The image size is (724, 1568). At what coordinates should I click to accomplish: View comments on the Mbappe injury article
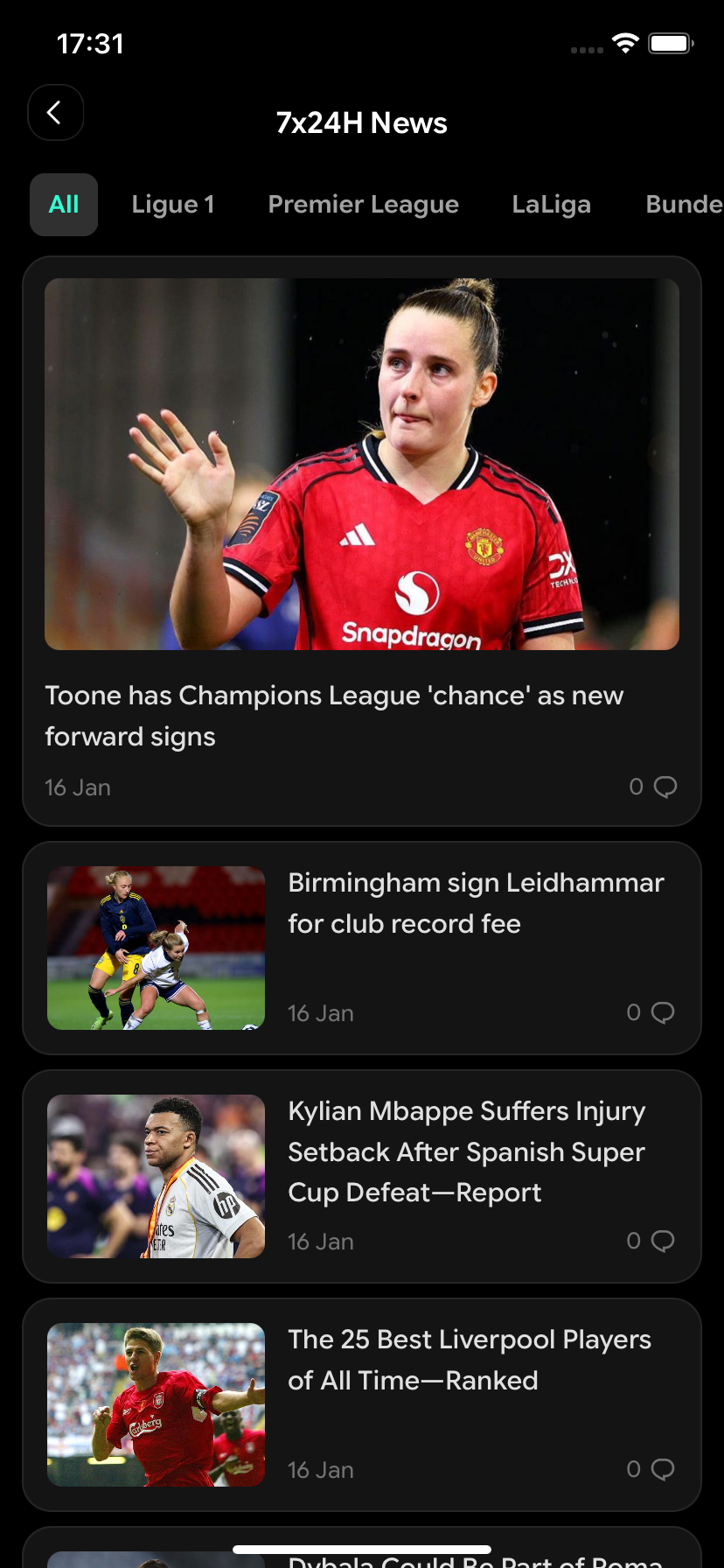point(663,1241)
